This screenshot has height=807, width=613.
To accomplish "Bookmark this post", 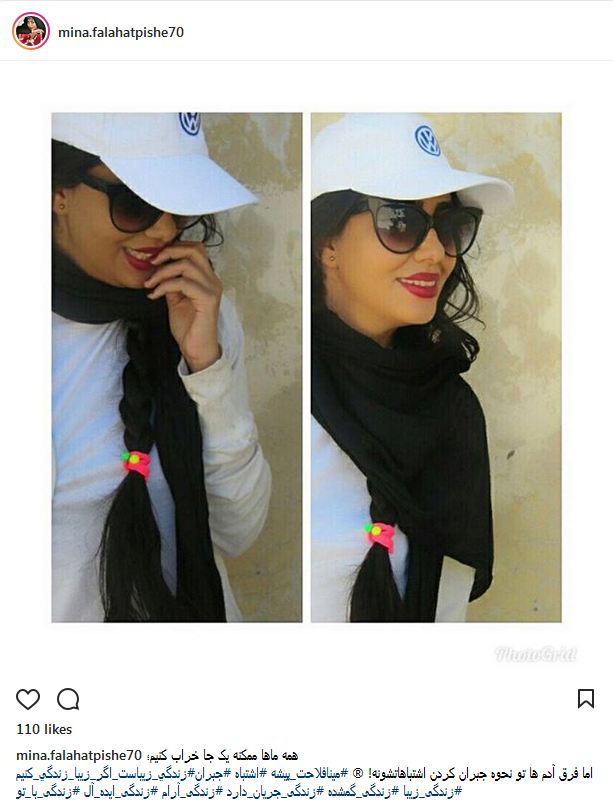I will (x=586, y=699).
